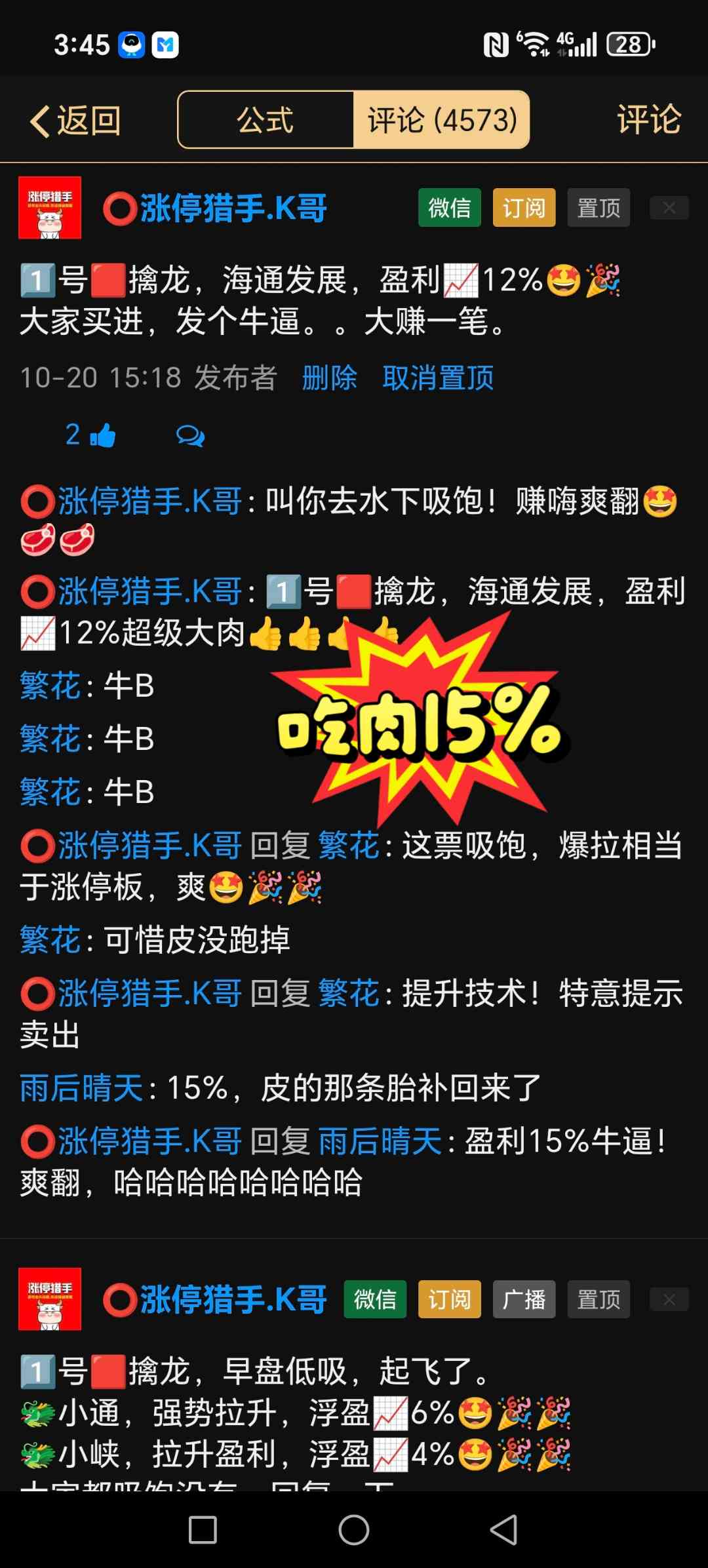Tap 微信 on the 海通发展 post
708x1568 pixels.
pyautogui.click(x=449, y=208)
